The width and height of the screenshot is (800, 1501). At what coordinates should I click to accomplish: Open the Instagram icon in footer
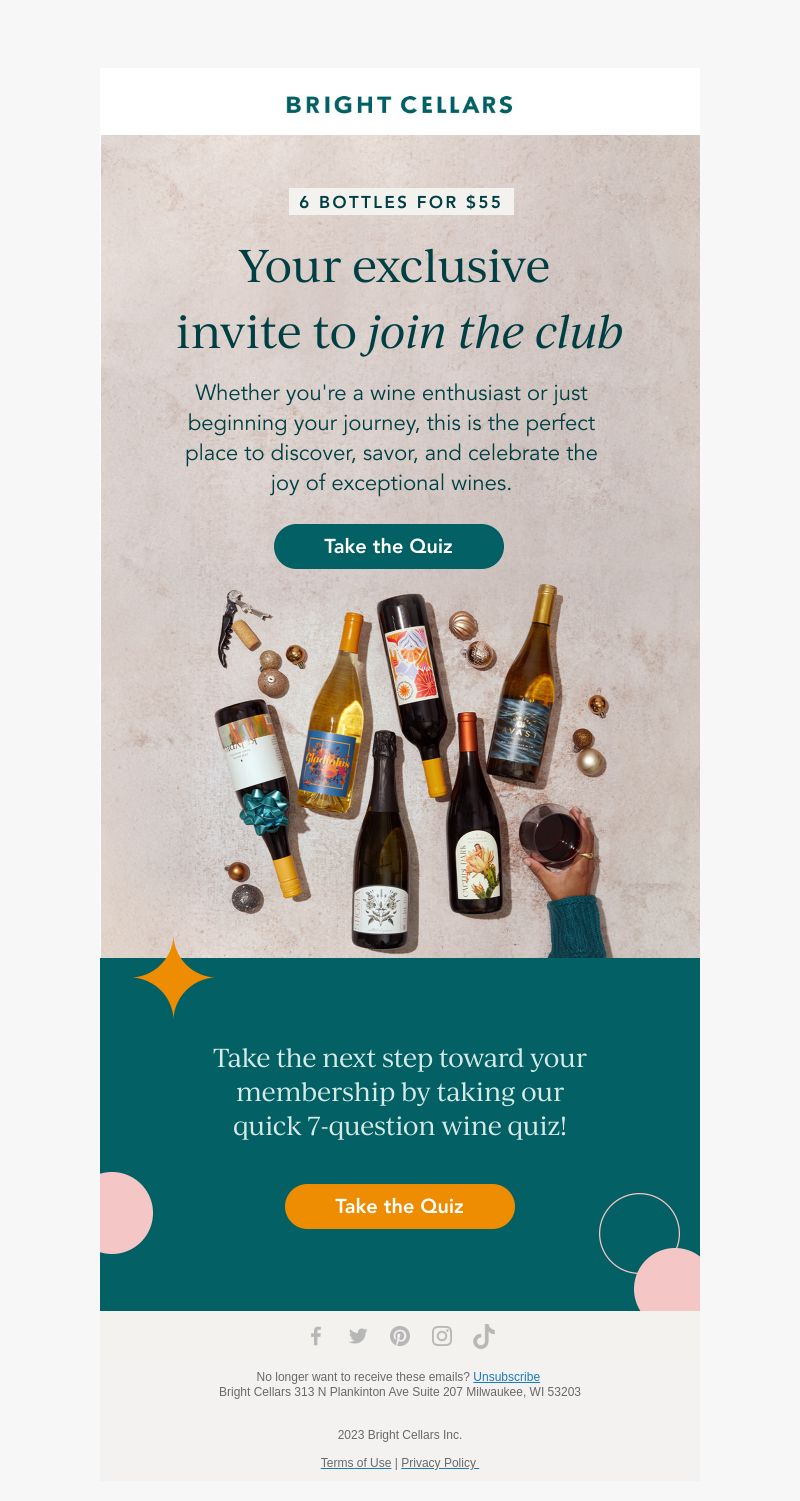tap(442, 1336)
